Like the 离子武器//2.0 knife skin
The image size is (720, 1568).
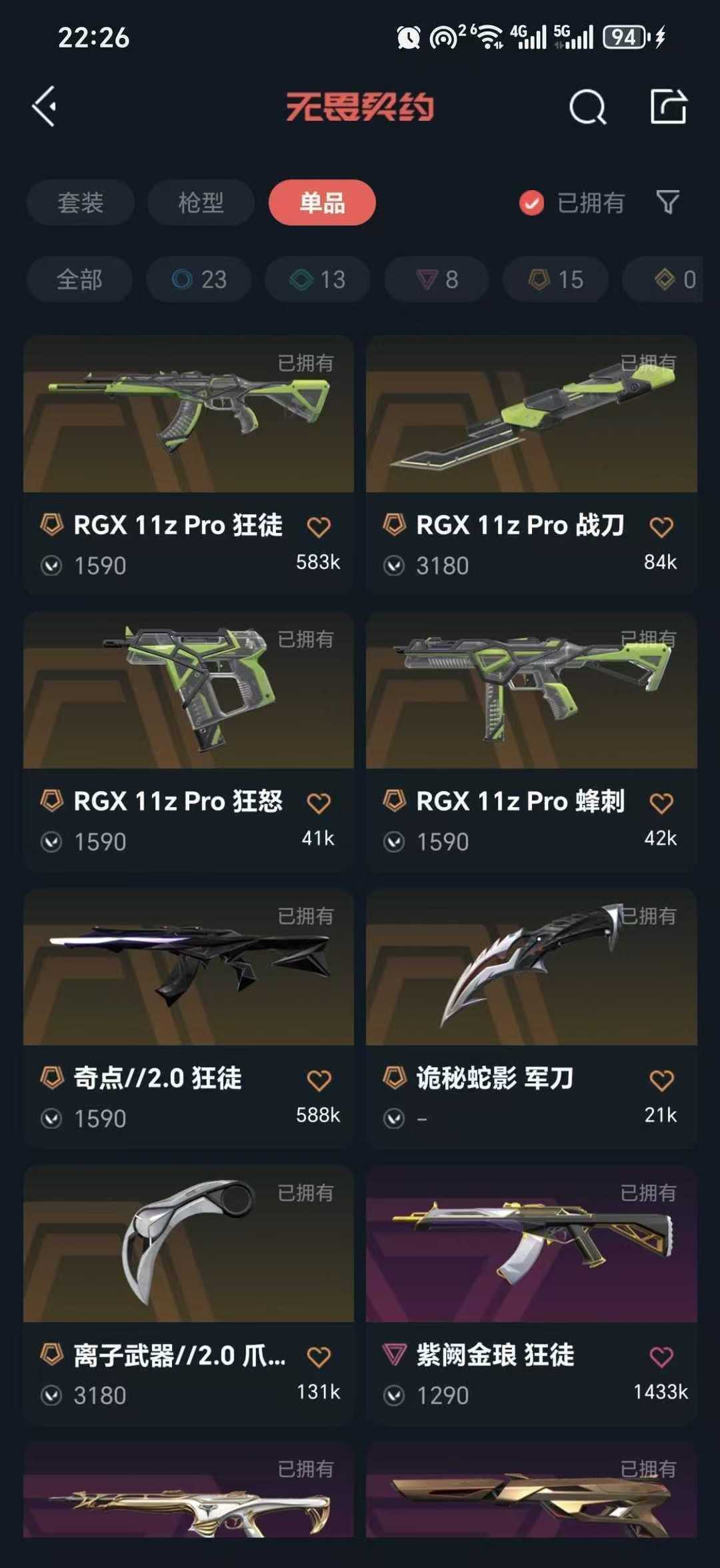coord(319,1357)
